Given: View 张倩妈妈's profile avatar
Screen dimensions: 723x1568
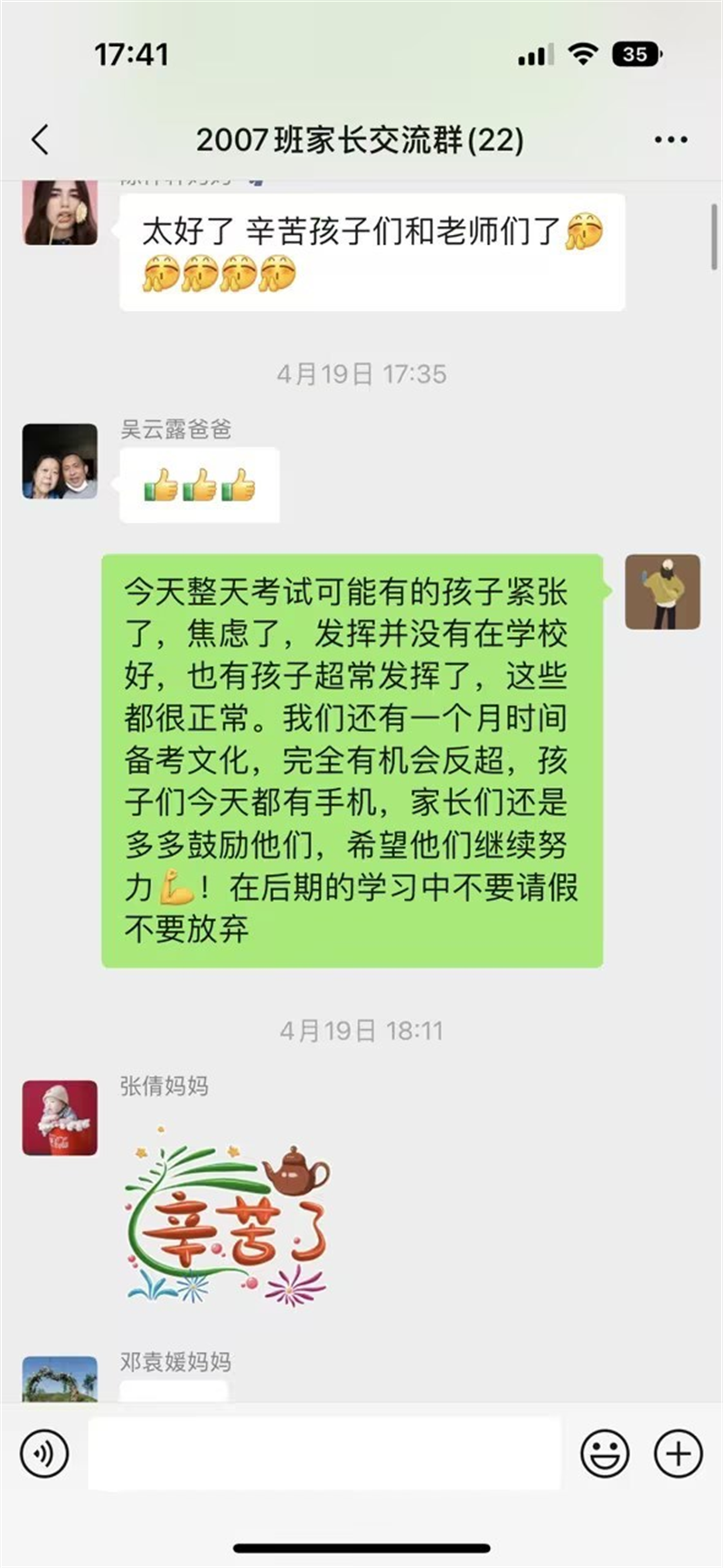Looking at the screenshot, I should coord(60,1118).
